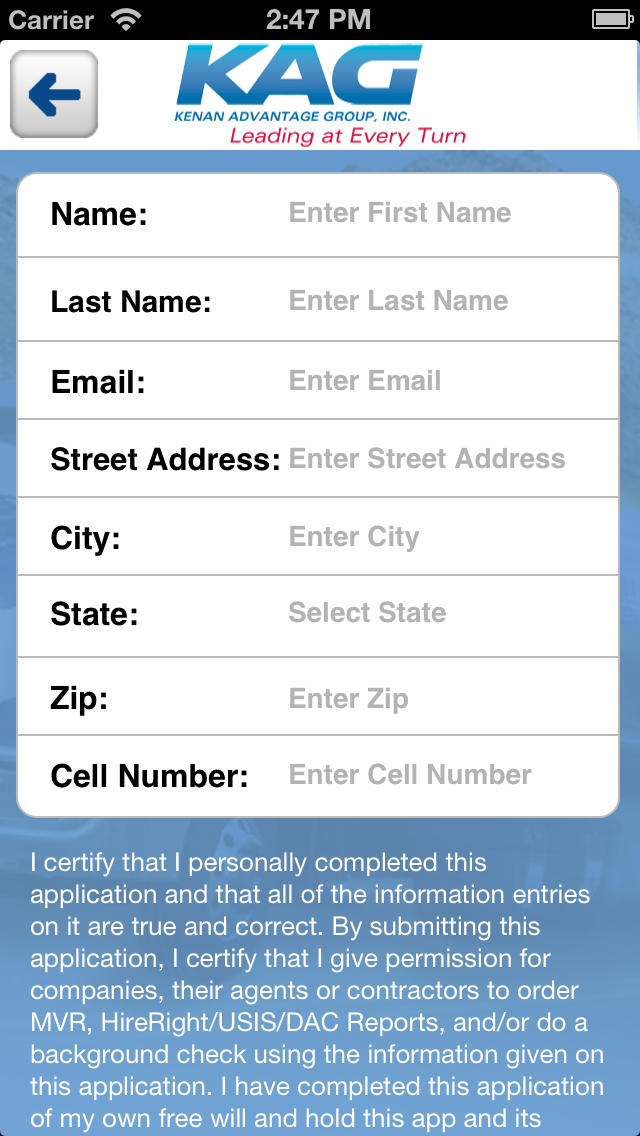Focus the Enter Cell Number field
640x1136 pixels.
click(x=449, y=774)
